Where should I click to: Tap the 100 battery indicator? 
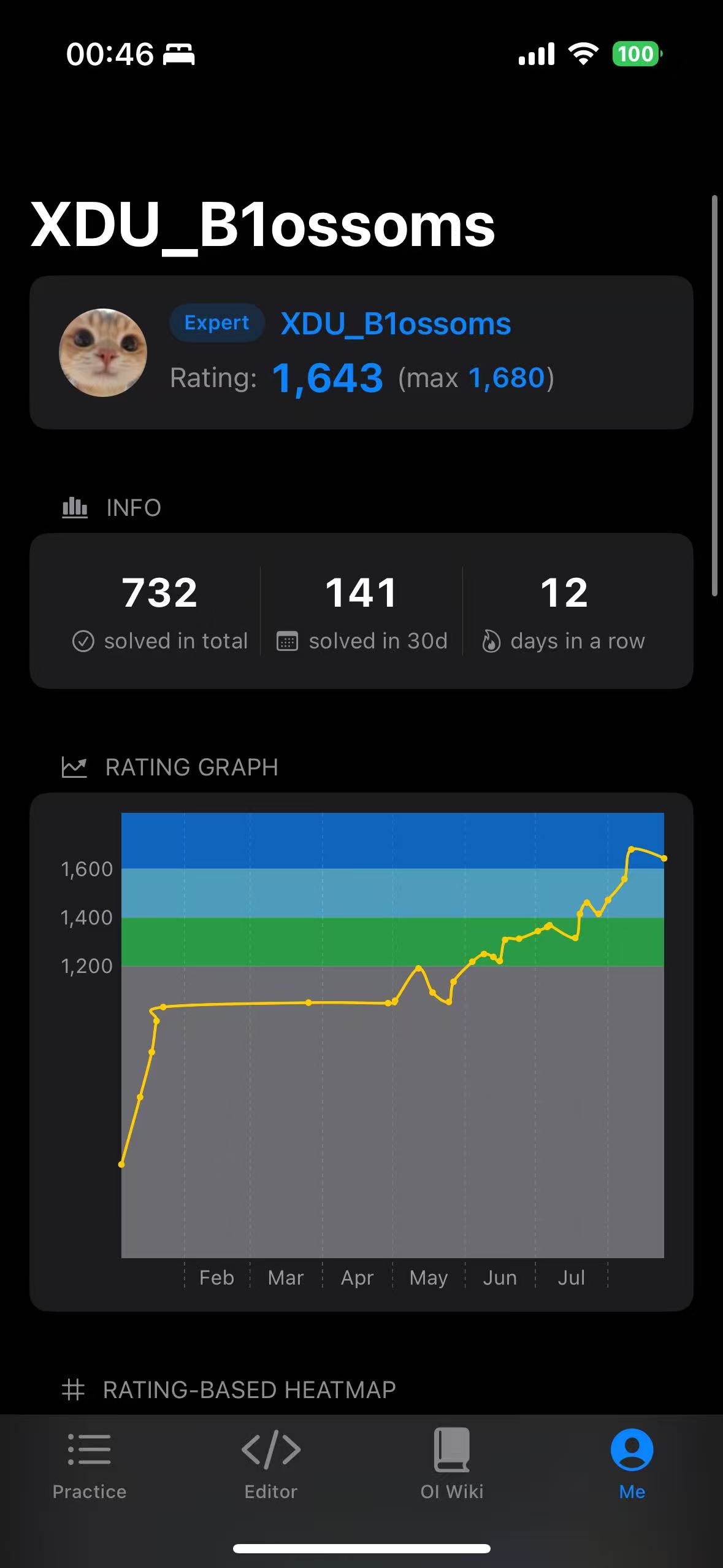tap(636, 54)
